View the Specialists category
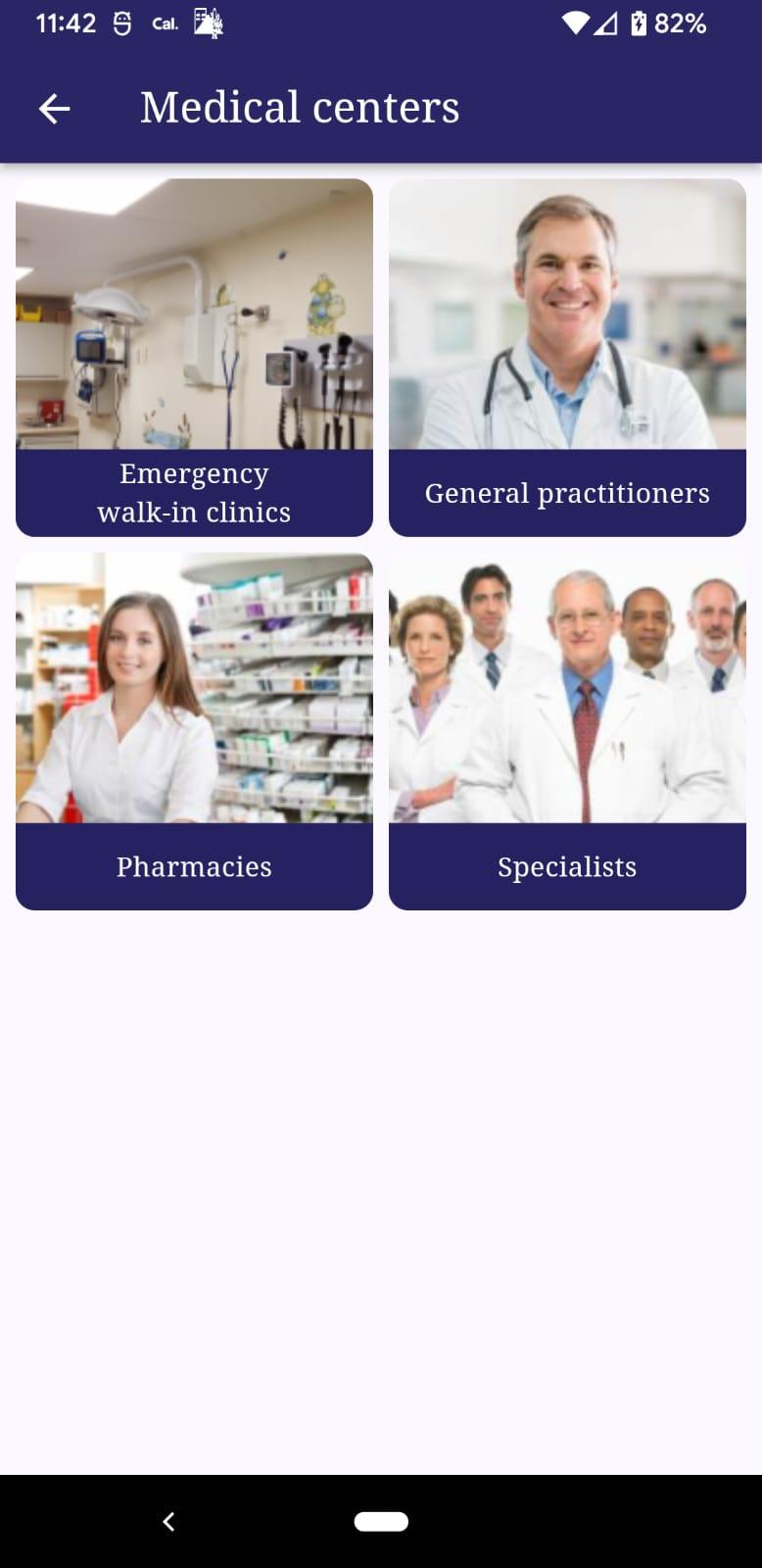 pyautogui.click(x=567, y=731)
